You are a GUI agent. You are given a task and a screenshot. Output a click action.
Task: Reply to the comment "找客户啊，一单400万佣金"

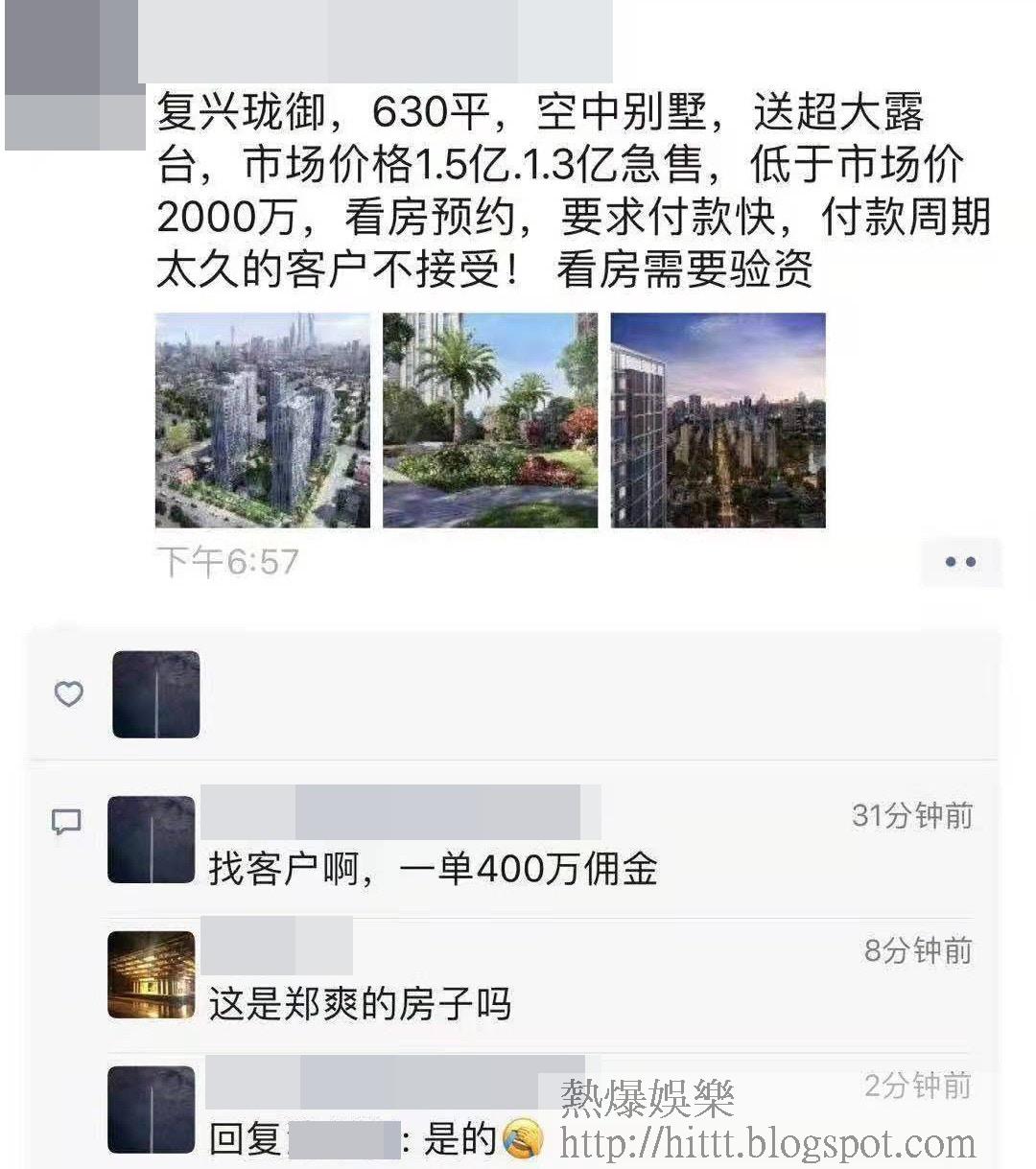click(x=434, y=870)
